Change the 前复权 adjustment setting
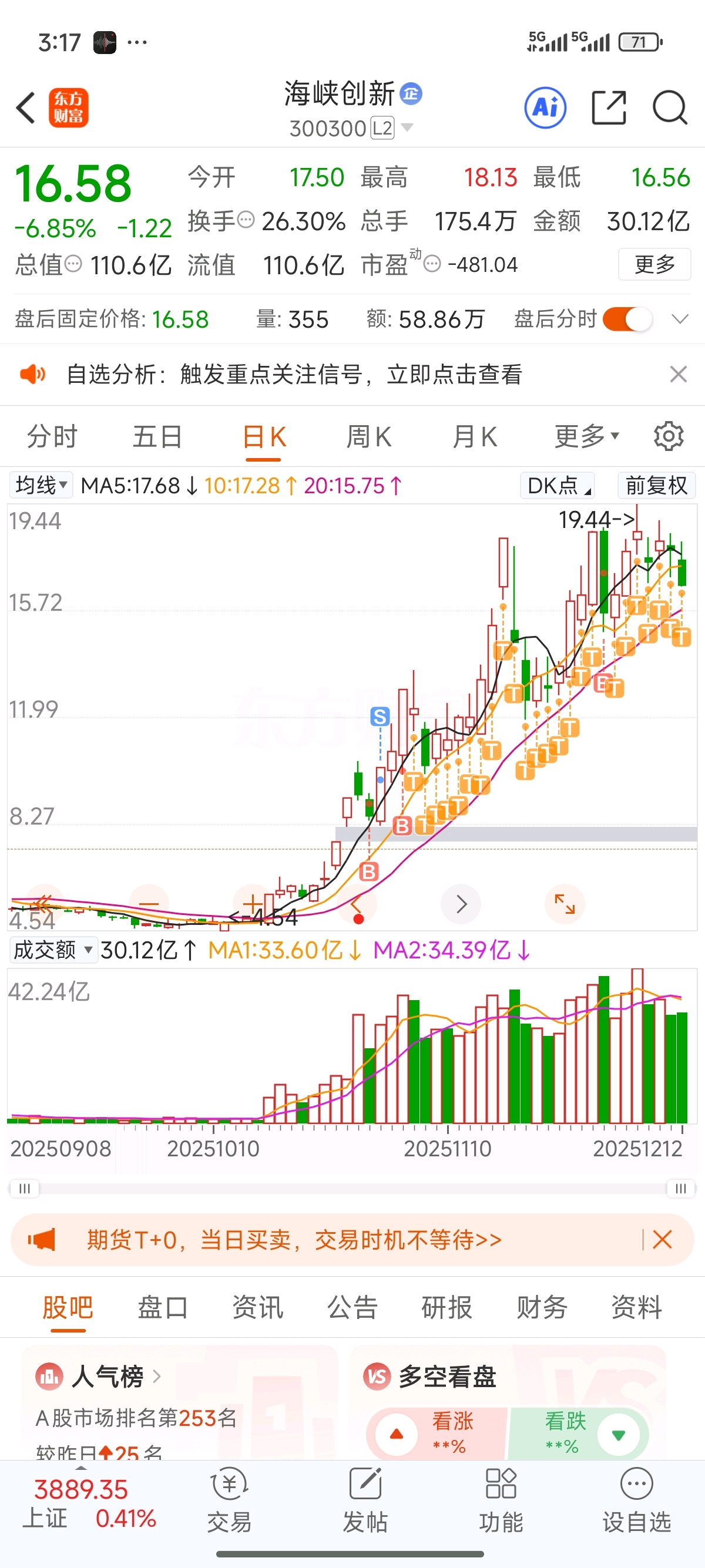705x1568 pixels. click(656, 485)
